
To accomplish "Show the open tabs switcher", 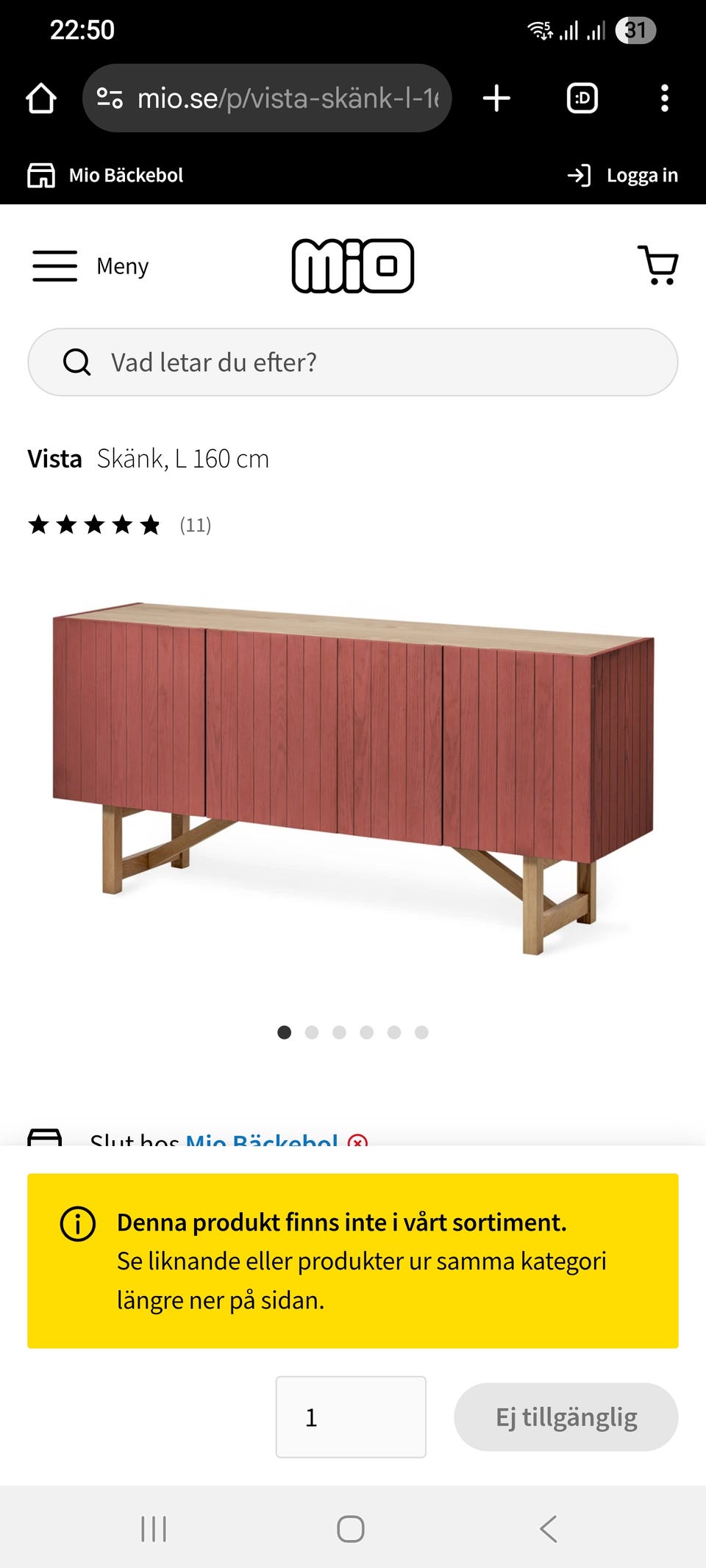I will 582,99.
